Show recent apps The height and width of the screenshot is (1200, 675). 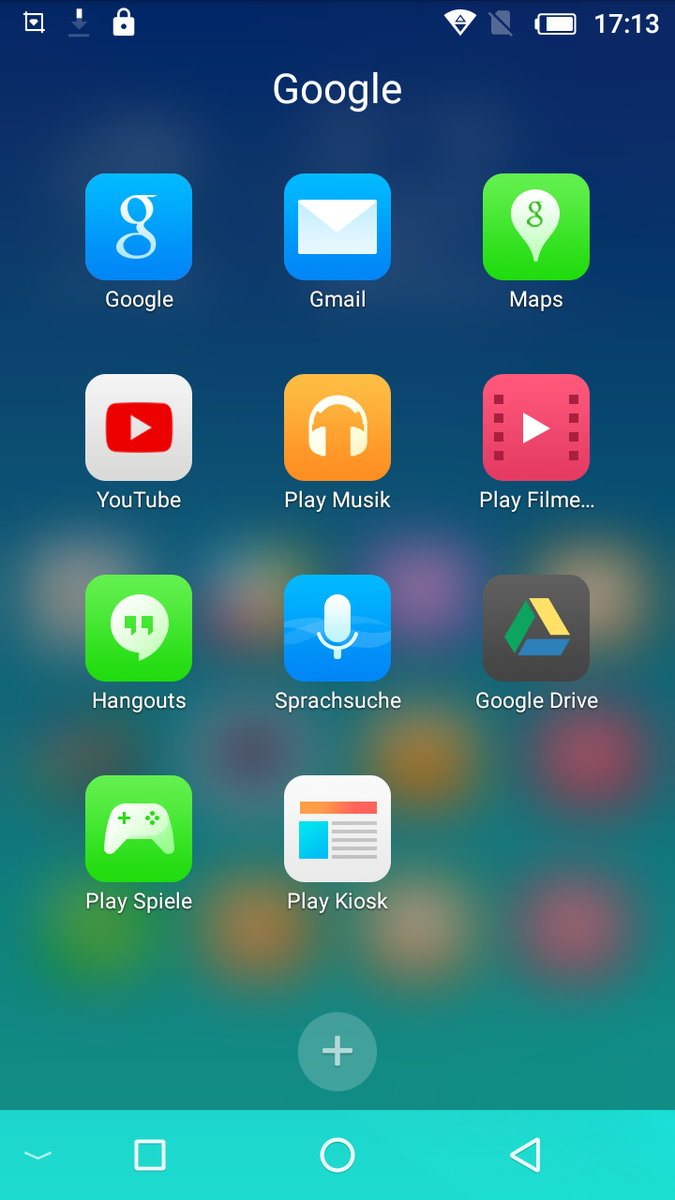click(x=150, y=1155)
